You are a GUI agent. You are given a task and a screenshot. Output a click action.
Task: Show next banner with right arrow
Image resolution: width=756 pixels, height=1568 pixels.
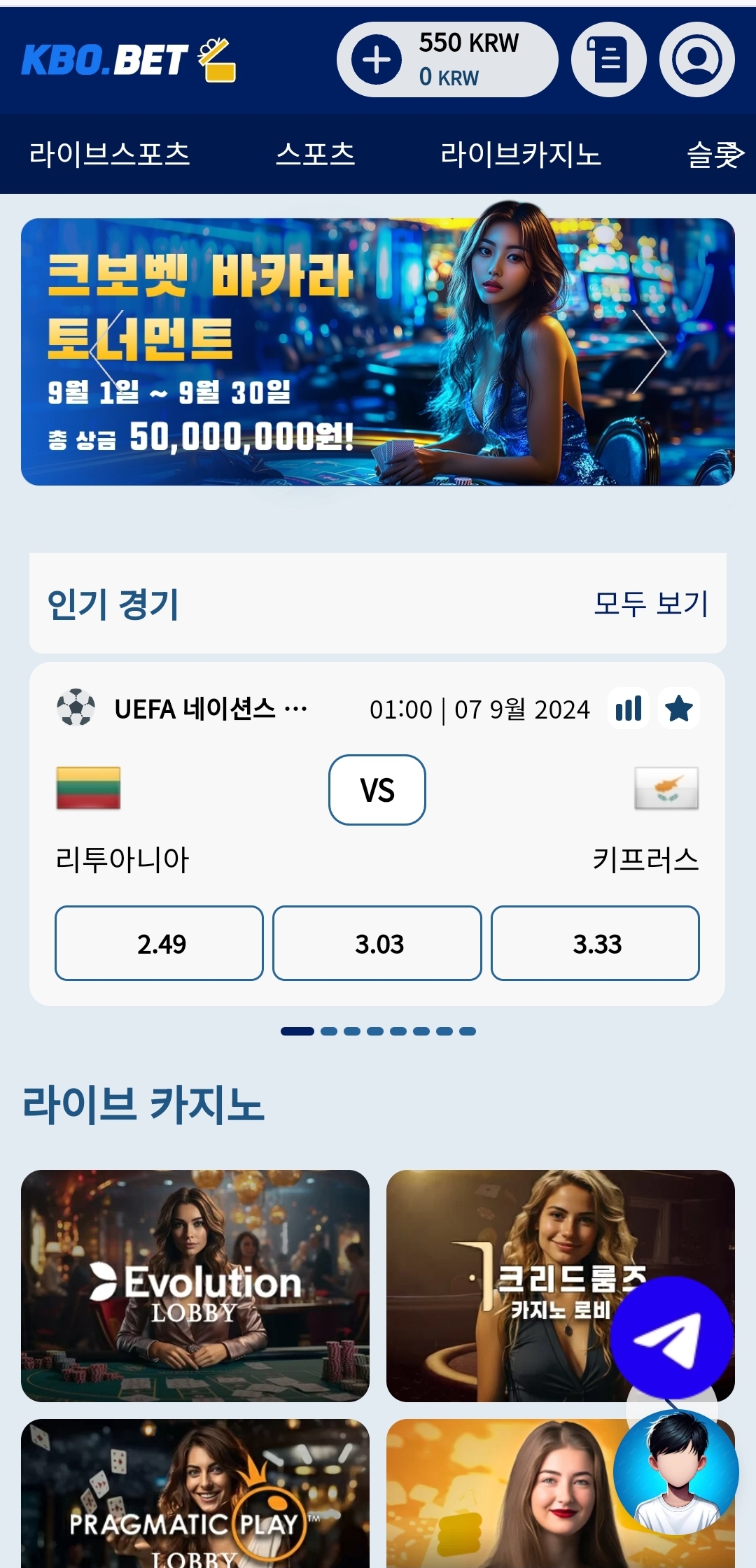pyautogui.click(x=649, y=352)
